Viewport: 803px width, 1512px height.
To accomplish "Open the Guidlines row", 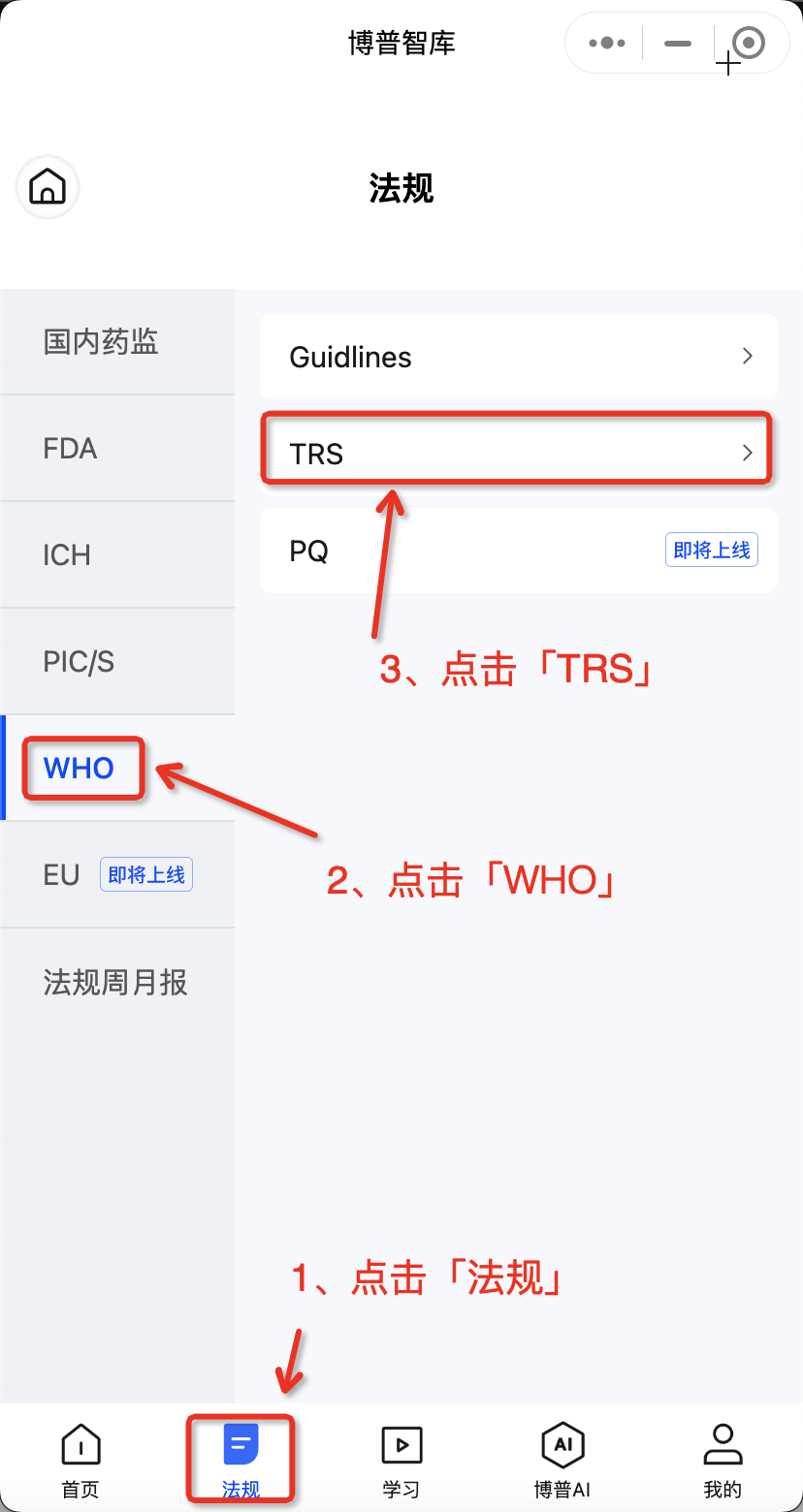I will click(x=519, y=357).
